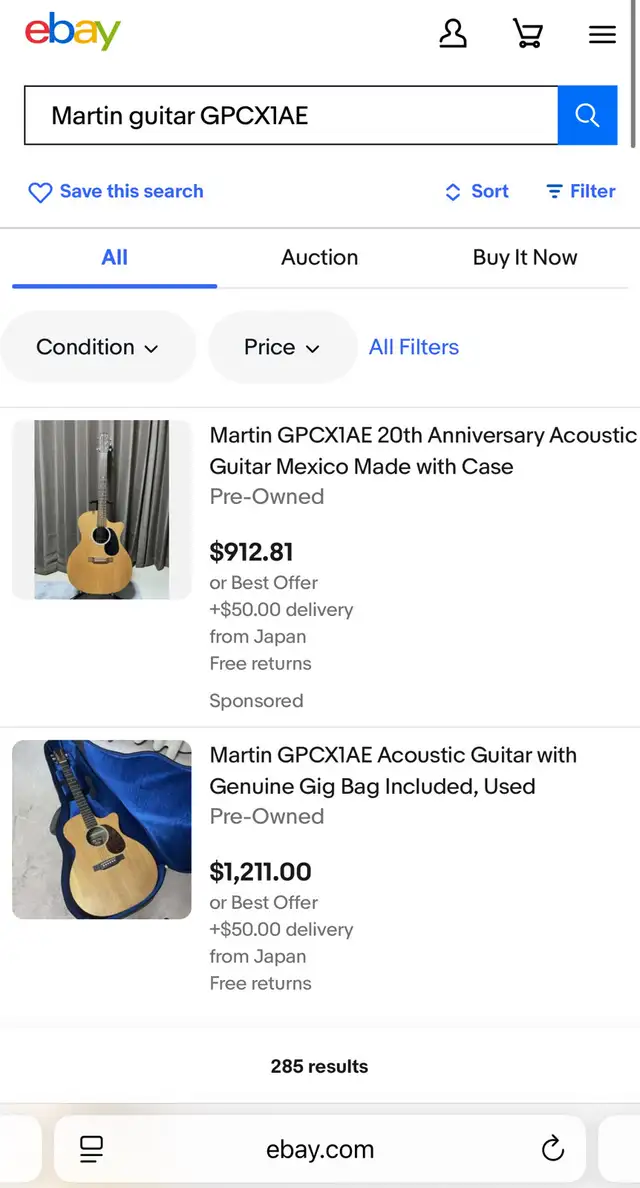
Task: Expand the Condition dropdown
Action: [x=98, y=347]
